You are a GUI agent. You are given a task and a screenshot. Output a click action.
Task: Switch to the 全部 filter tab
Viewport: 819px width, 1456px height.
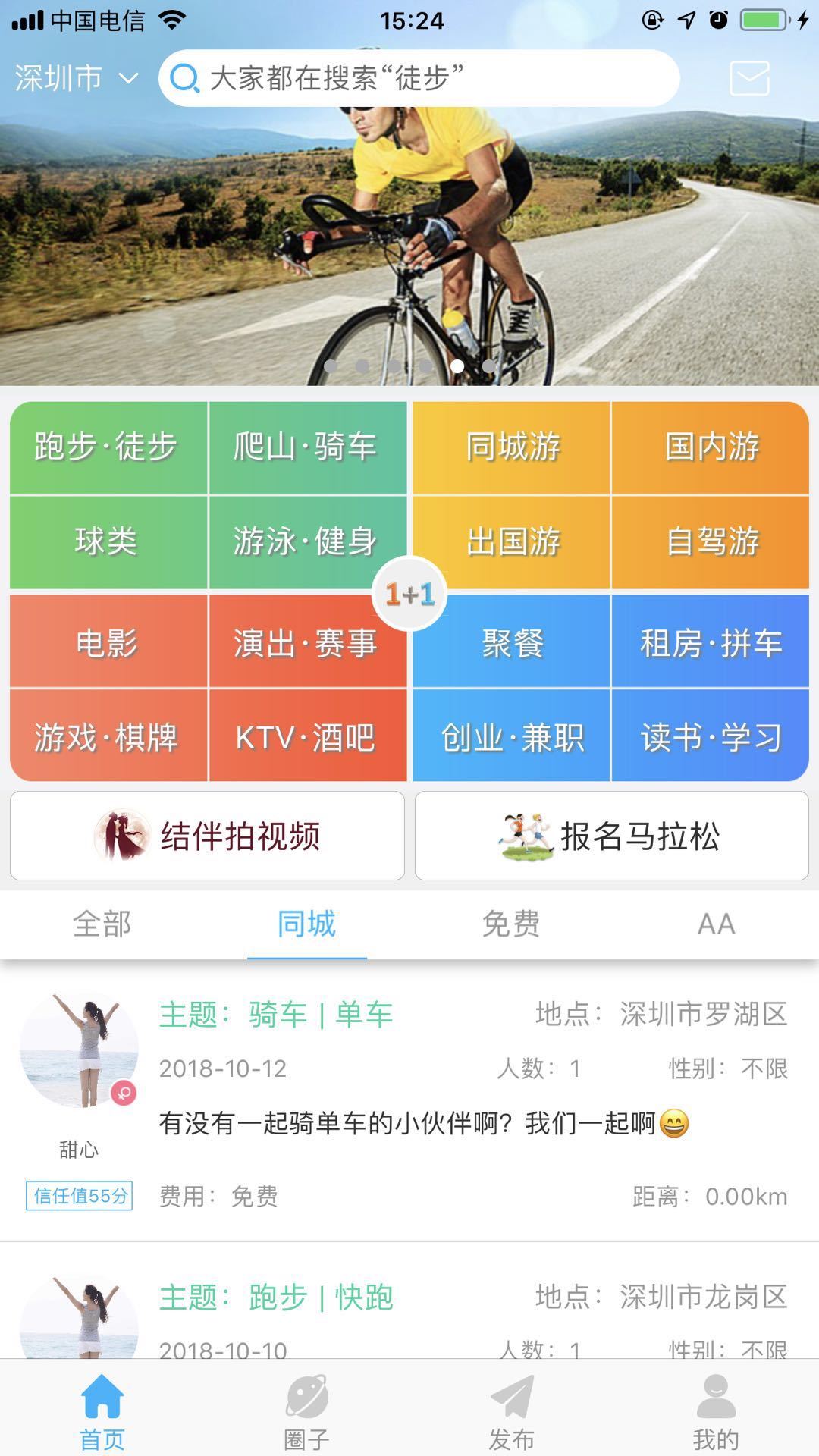[x=102, y=924]
